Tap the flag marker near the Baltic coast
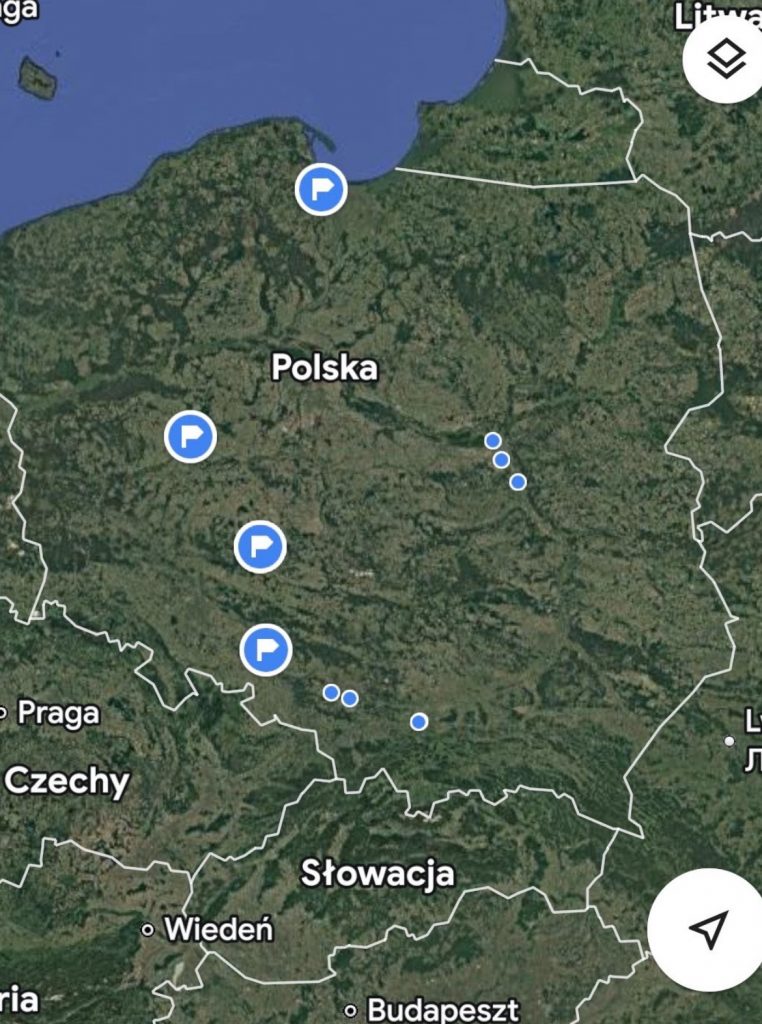This screenshot has width=762, height=1024. pos(321,189)
